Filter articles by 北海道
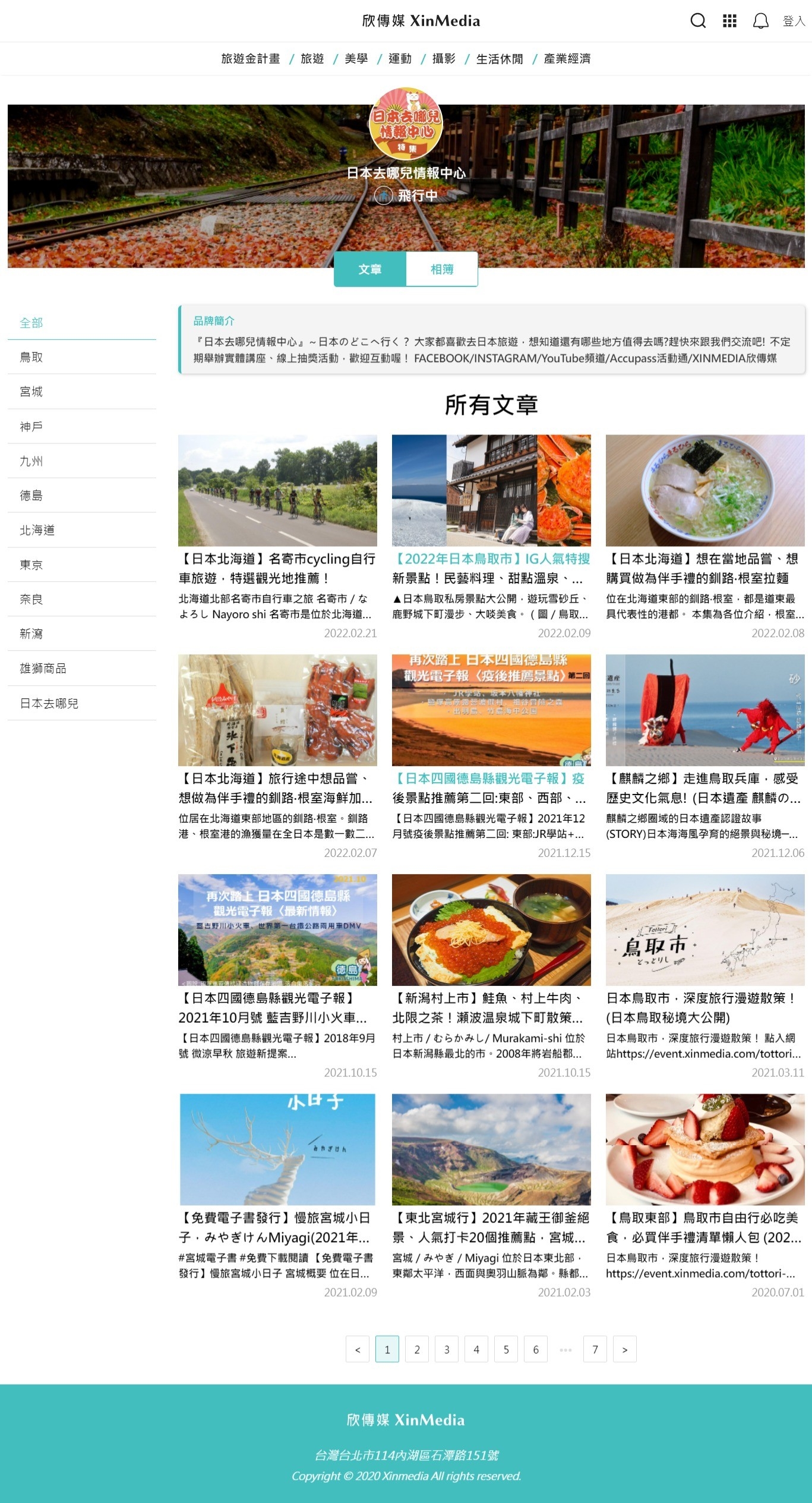Image resolution: width=812 pixels, height=1503 pixels. 37,530
